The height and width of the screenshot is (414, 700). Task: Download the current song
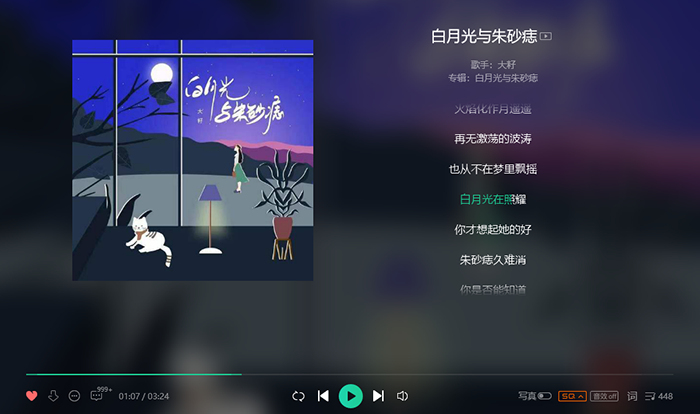(x=53, y=396)
